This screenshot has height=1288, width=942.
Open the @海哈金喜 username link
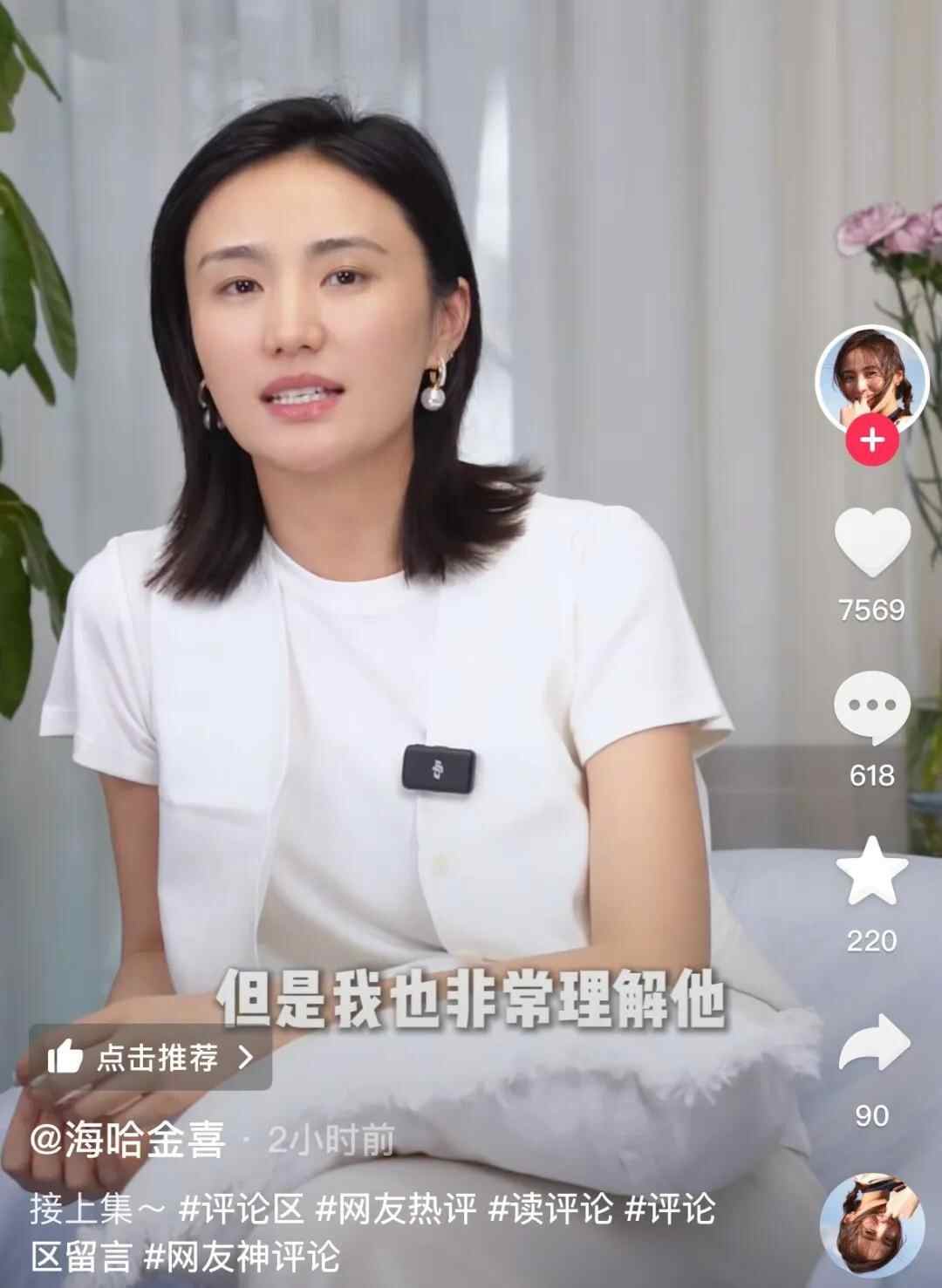(128, 1140)
